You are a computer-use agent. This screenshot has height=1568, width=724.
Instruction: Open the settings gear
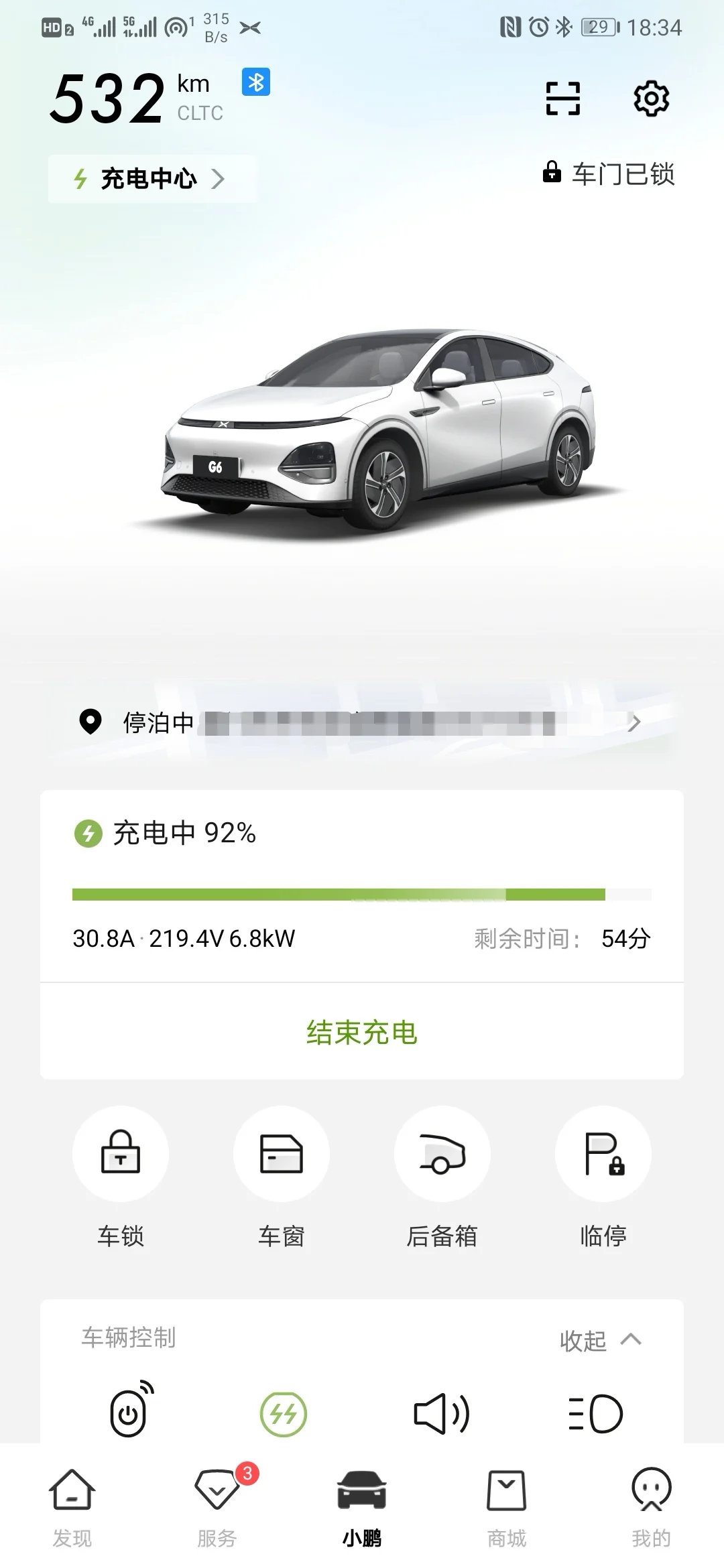[651, 99]
